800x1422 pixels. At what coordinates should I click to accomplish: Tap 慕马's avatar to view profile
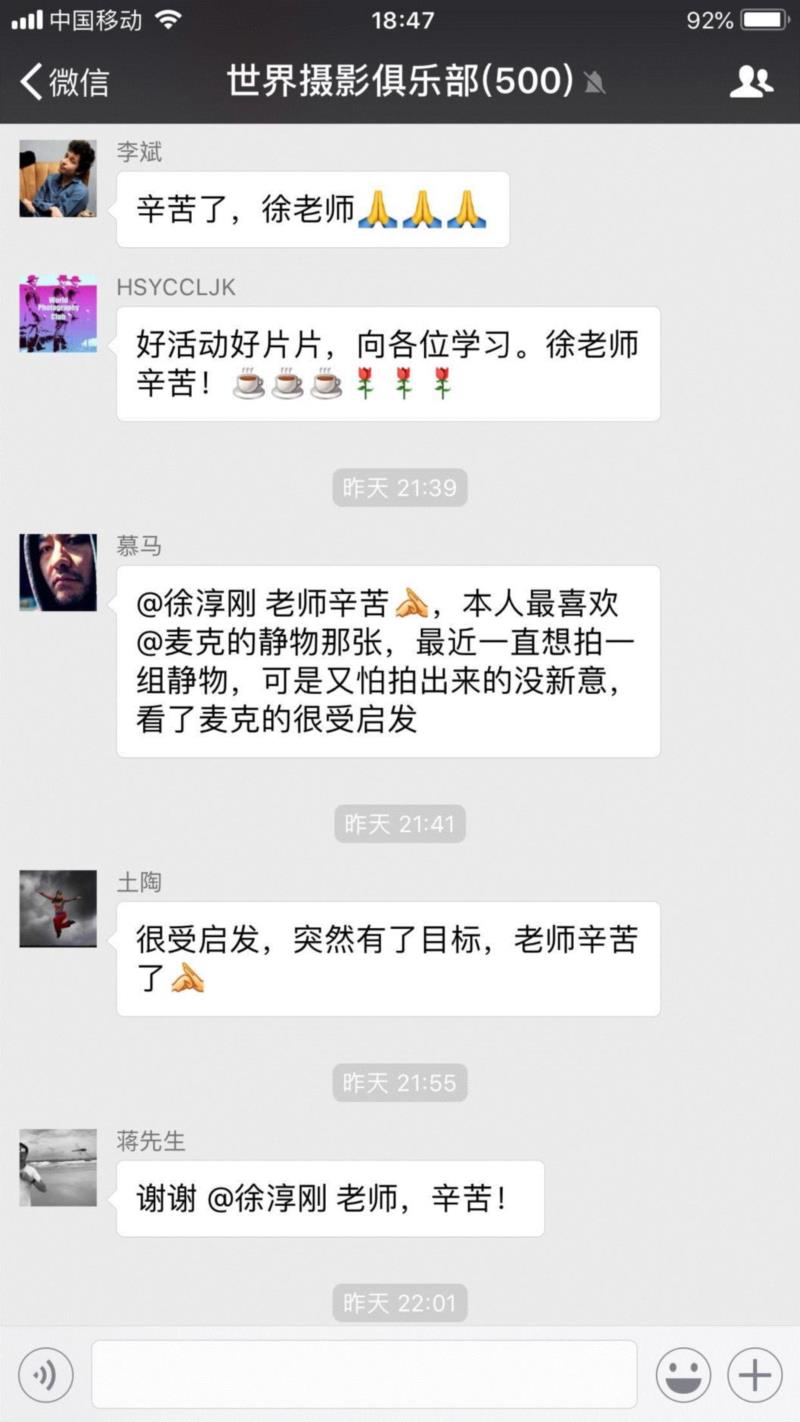point(58,572)
